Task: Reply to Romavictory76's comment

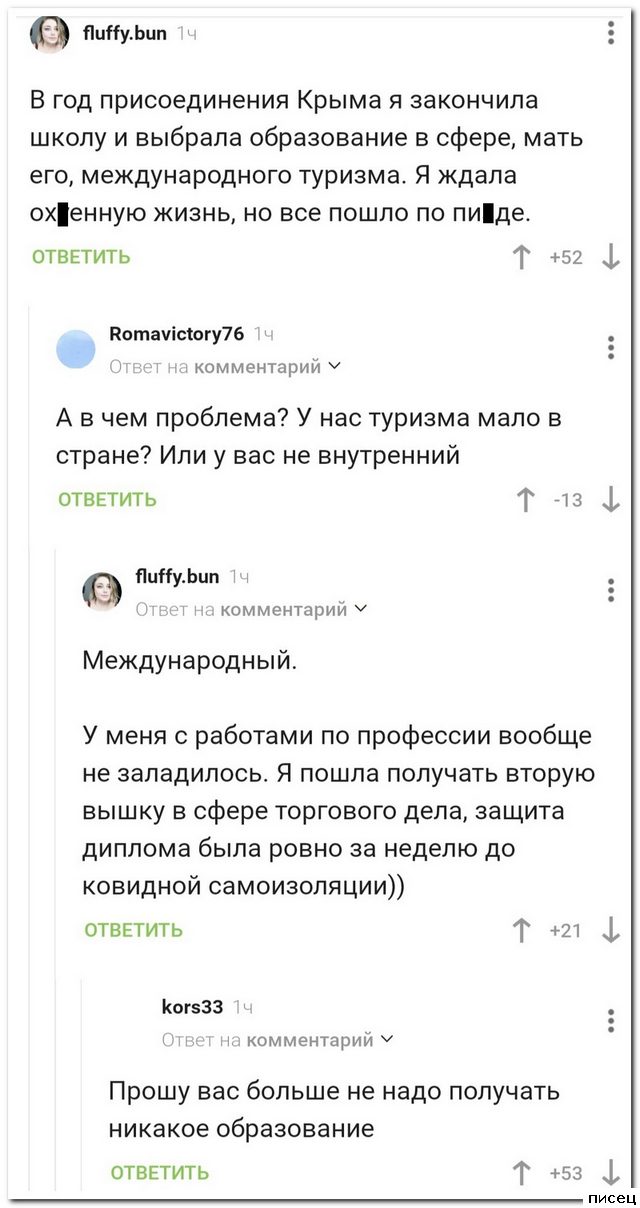Action: [108, 499]
